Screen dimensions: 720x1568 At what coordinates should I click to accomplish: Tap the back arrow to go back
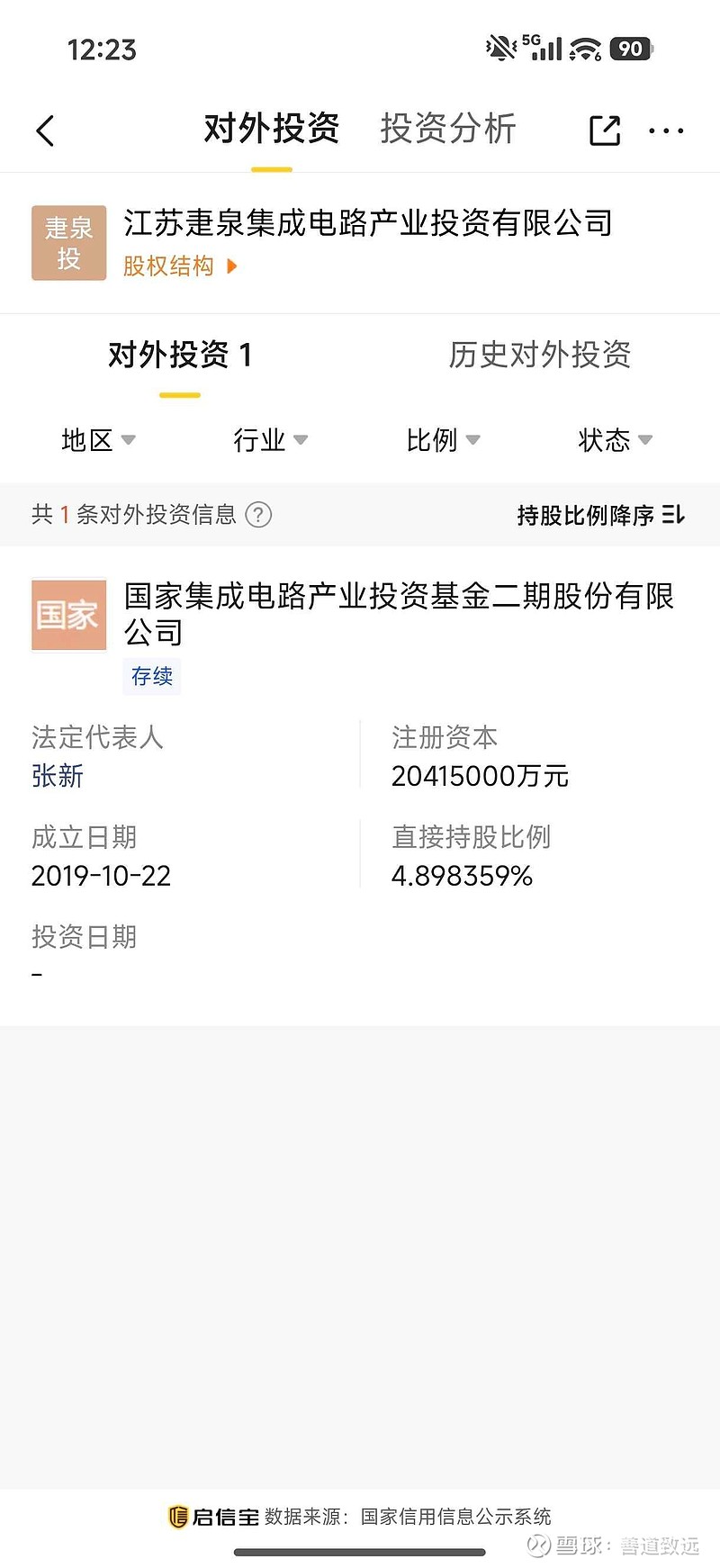(x=45, y=130)
